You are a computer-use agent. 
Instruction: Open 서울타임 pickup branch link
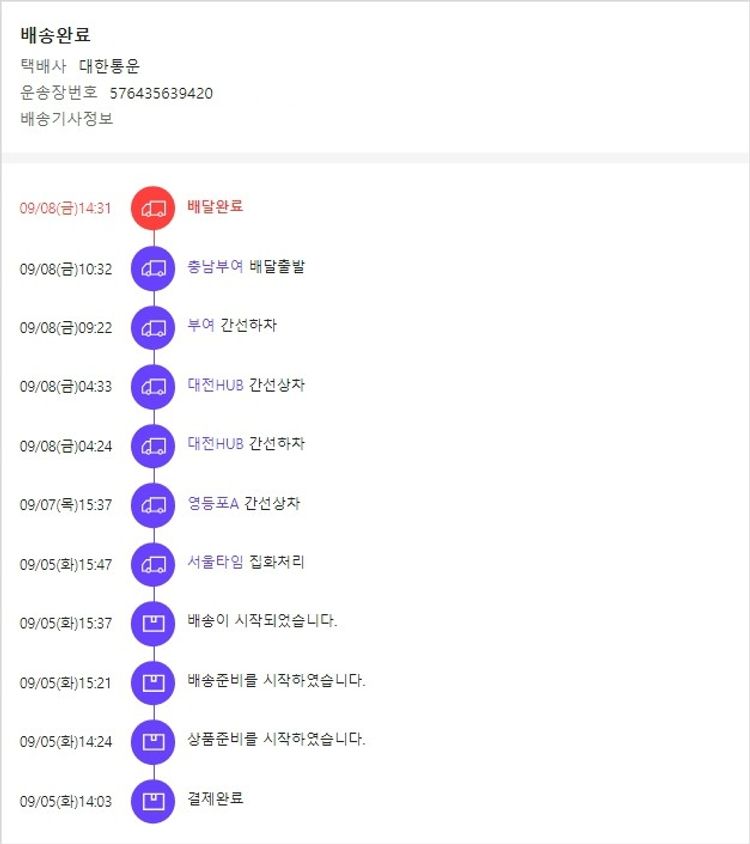coord(215,562)
